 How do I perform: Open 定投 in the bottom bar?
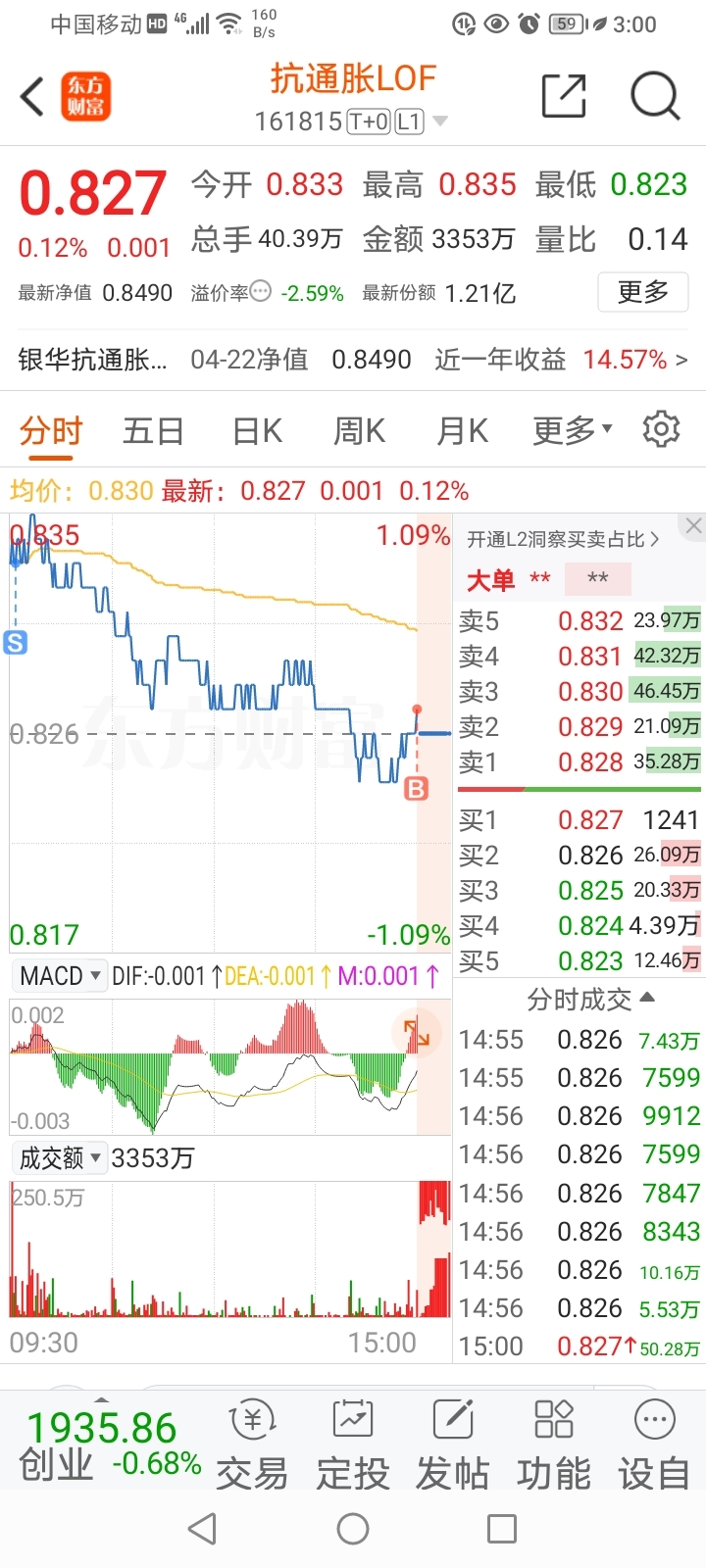[x=353, y=1445]
